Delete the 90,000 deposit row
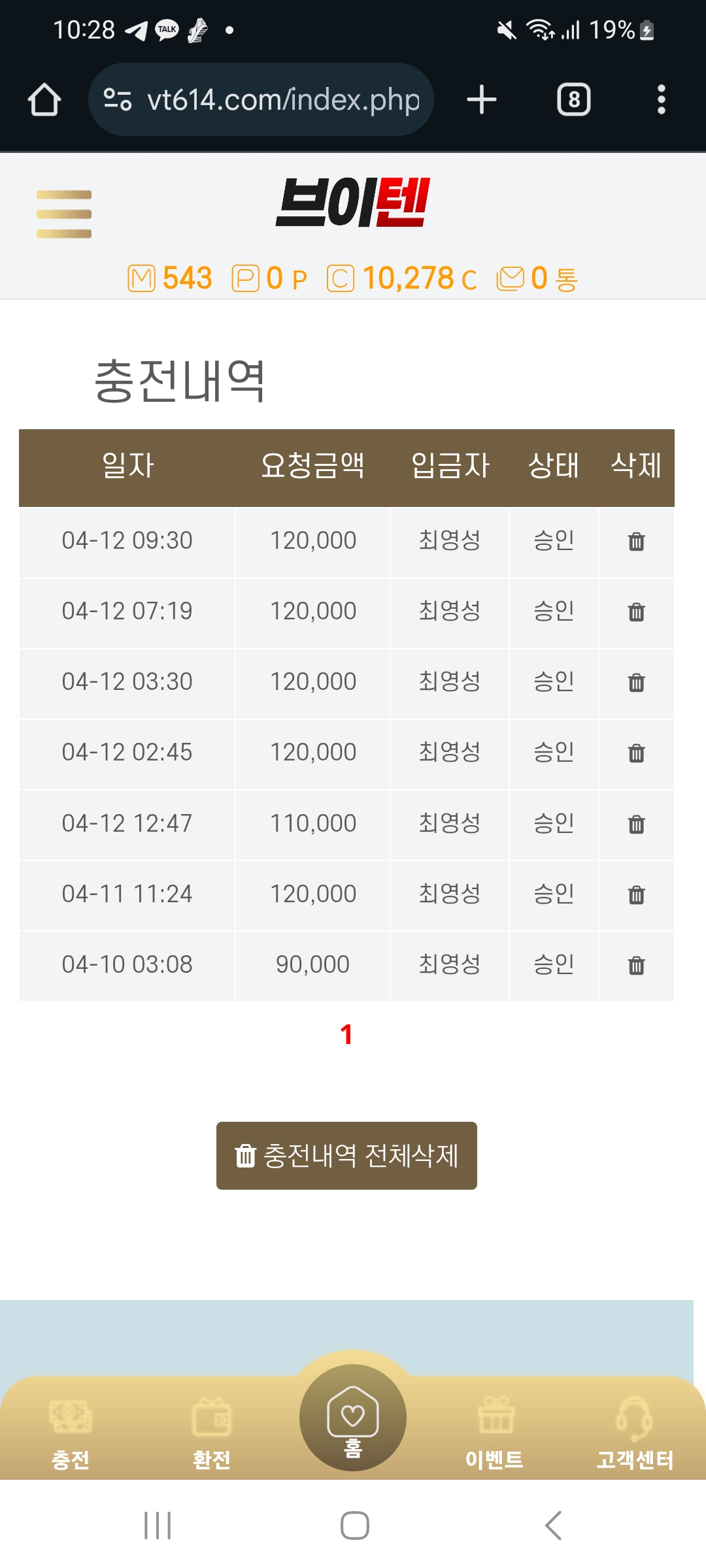Screen dimensions: 706x1568 click(x=636, y=965)
